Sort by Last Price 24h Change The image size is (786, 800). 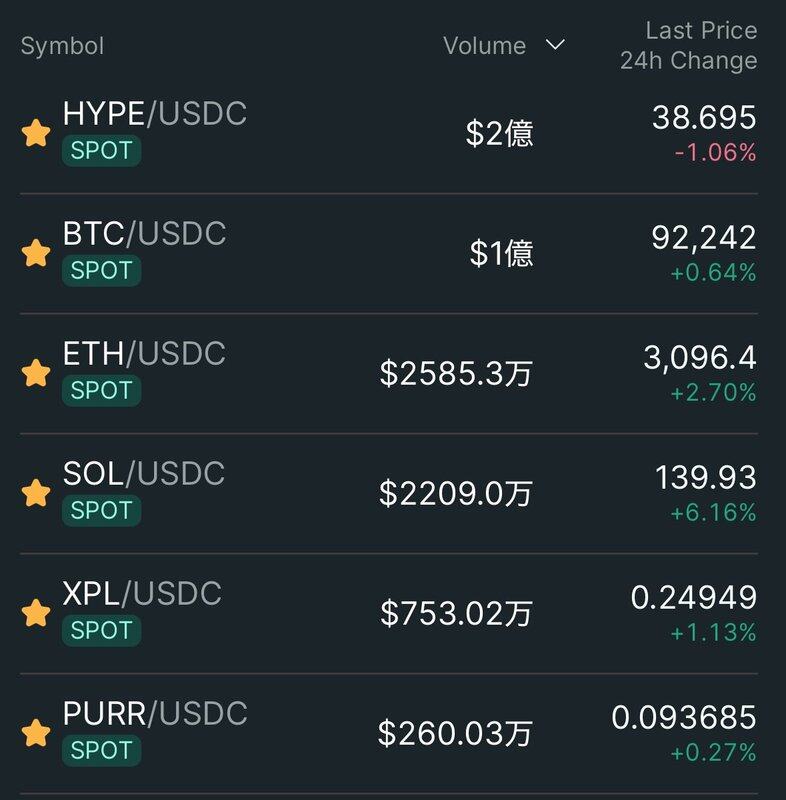pos(688,46)
